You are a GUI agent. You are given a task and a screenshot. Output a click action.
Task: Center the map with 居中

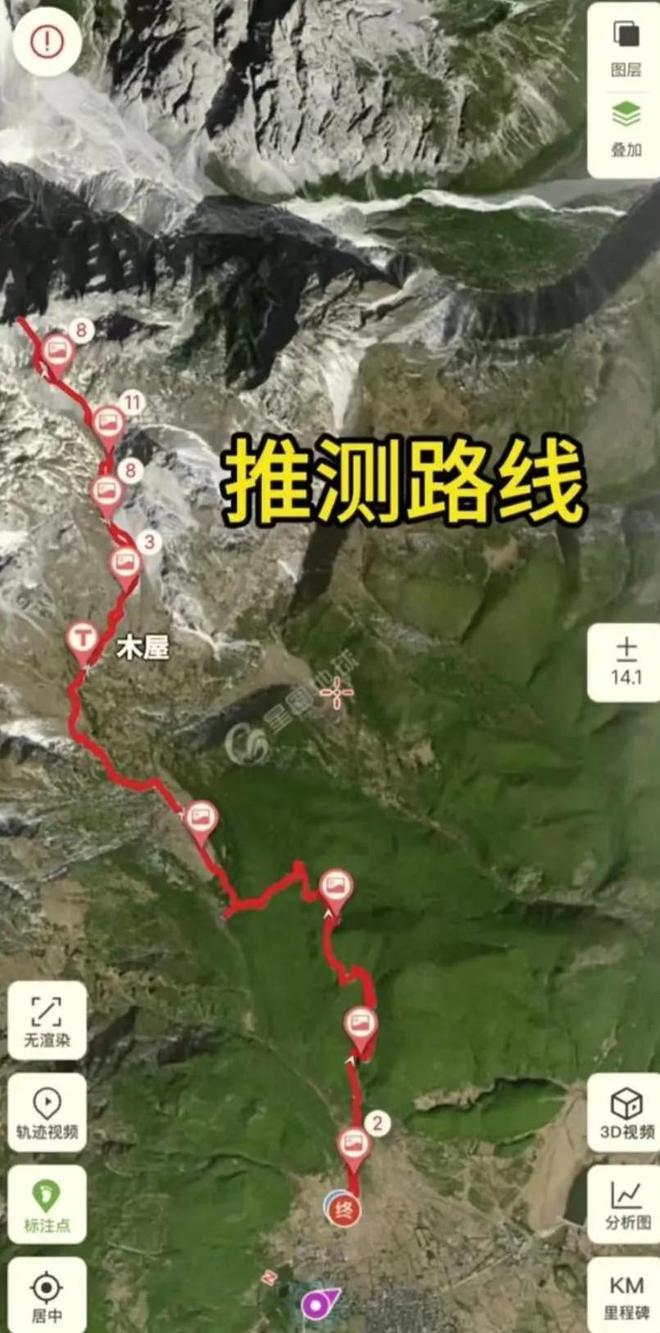(x=46, y=1294)
